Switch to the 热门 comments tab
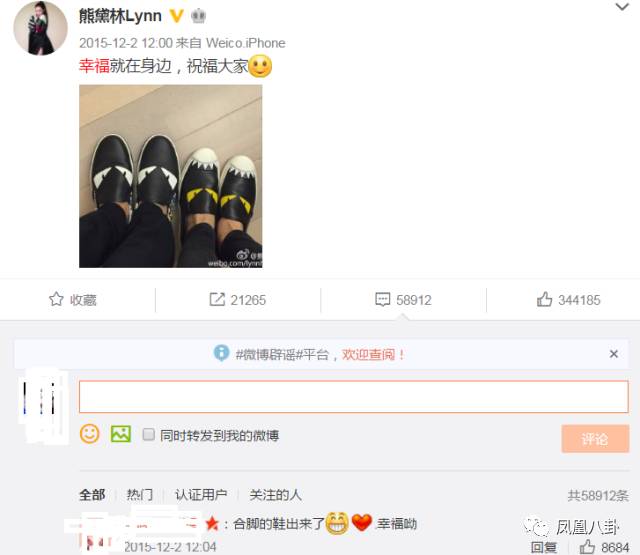 coord(140,494)
